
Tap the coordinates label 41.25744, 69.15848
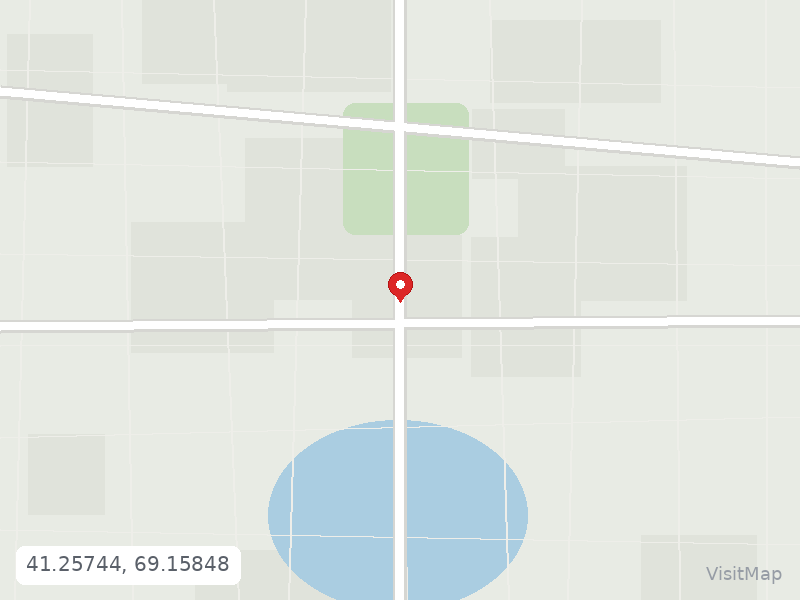click(128, 565)
